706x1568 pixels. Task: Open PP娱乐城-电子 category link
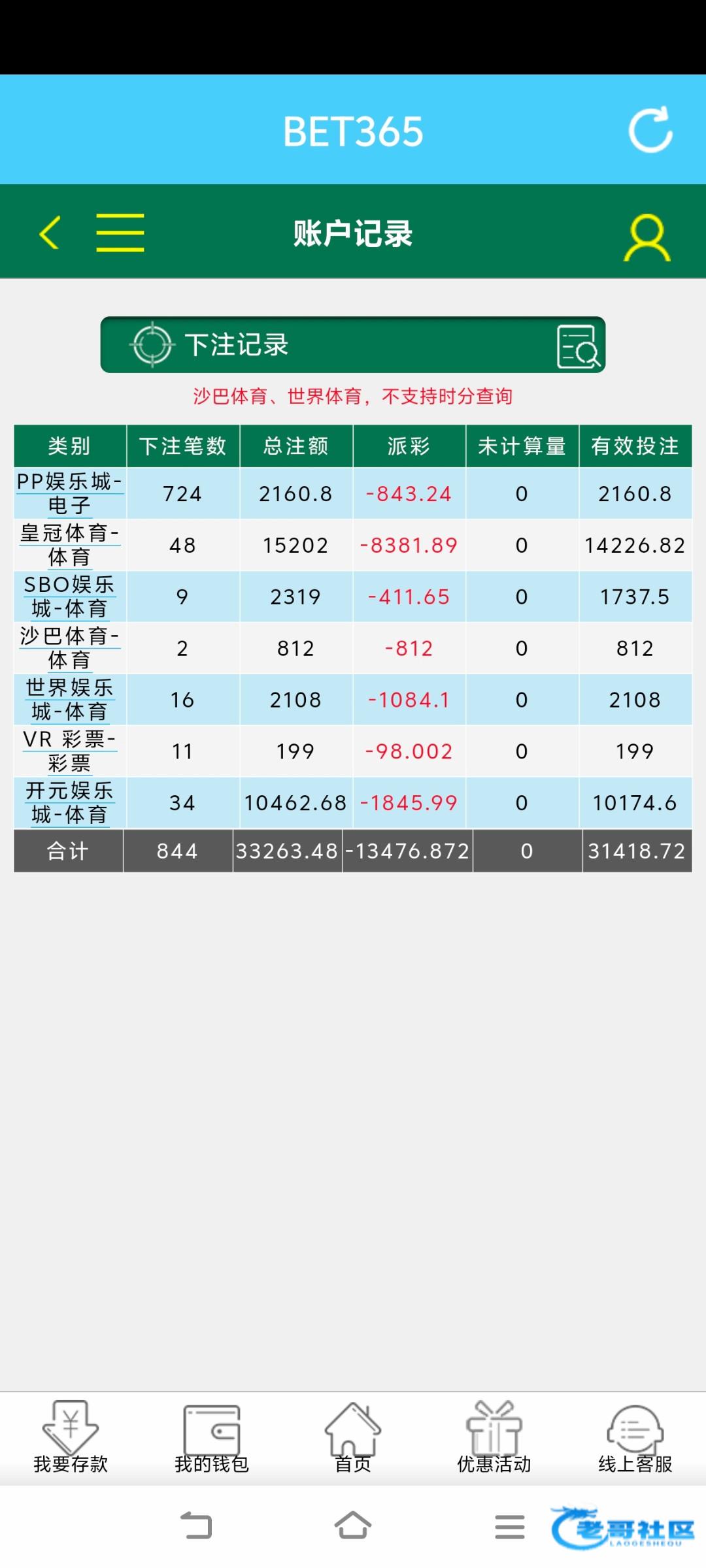pyautogui.click(x=69, y=493)
